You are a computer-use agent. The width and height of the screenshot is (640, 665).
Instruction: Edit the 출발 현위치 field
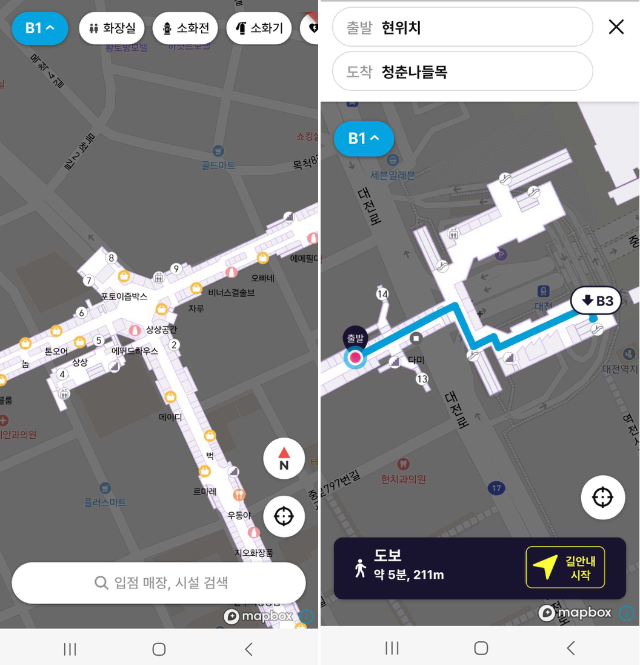point(462,27)
